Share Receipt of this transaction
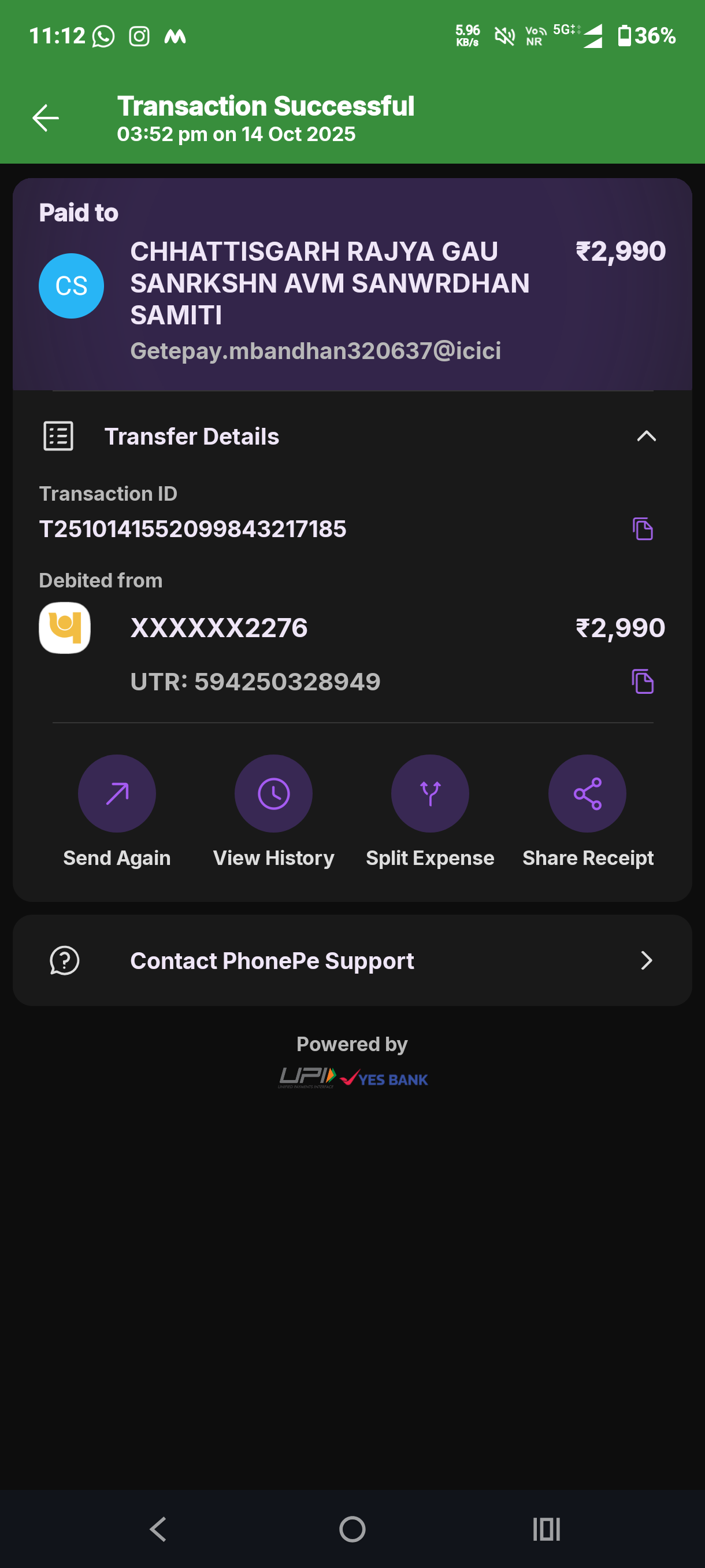The width and height of the screenshot is (705, 1568). click(587, 794)
